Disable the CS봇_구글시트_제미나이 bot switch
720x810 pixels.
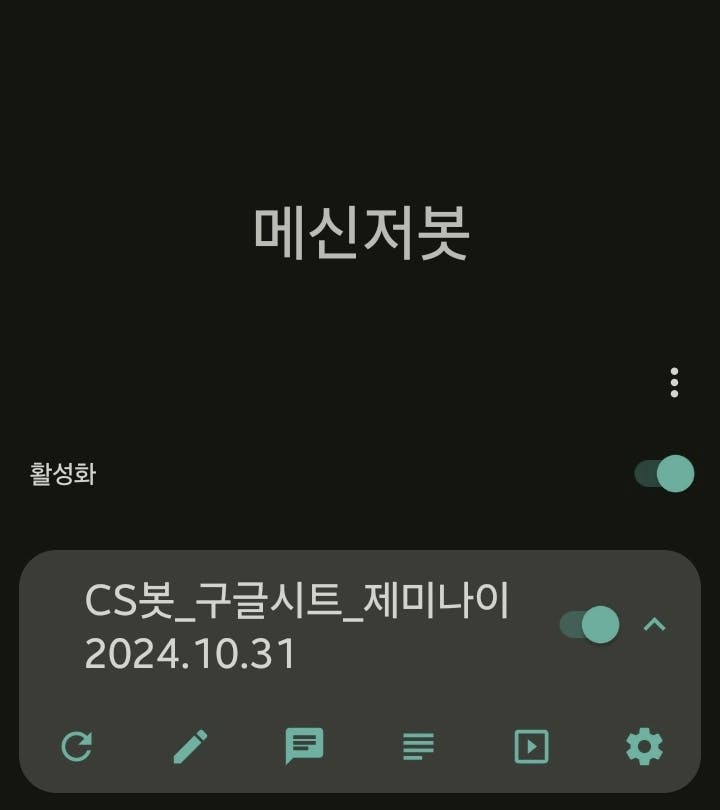(x=590, y=625)
